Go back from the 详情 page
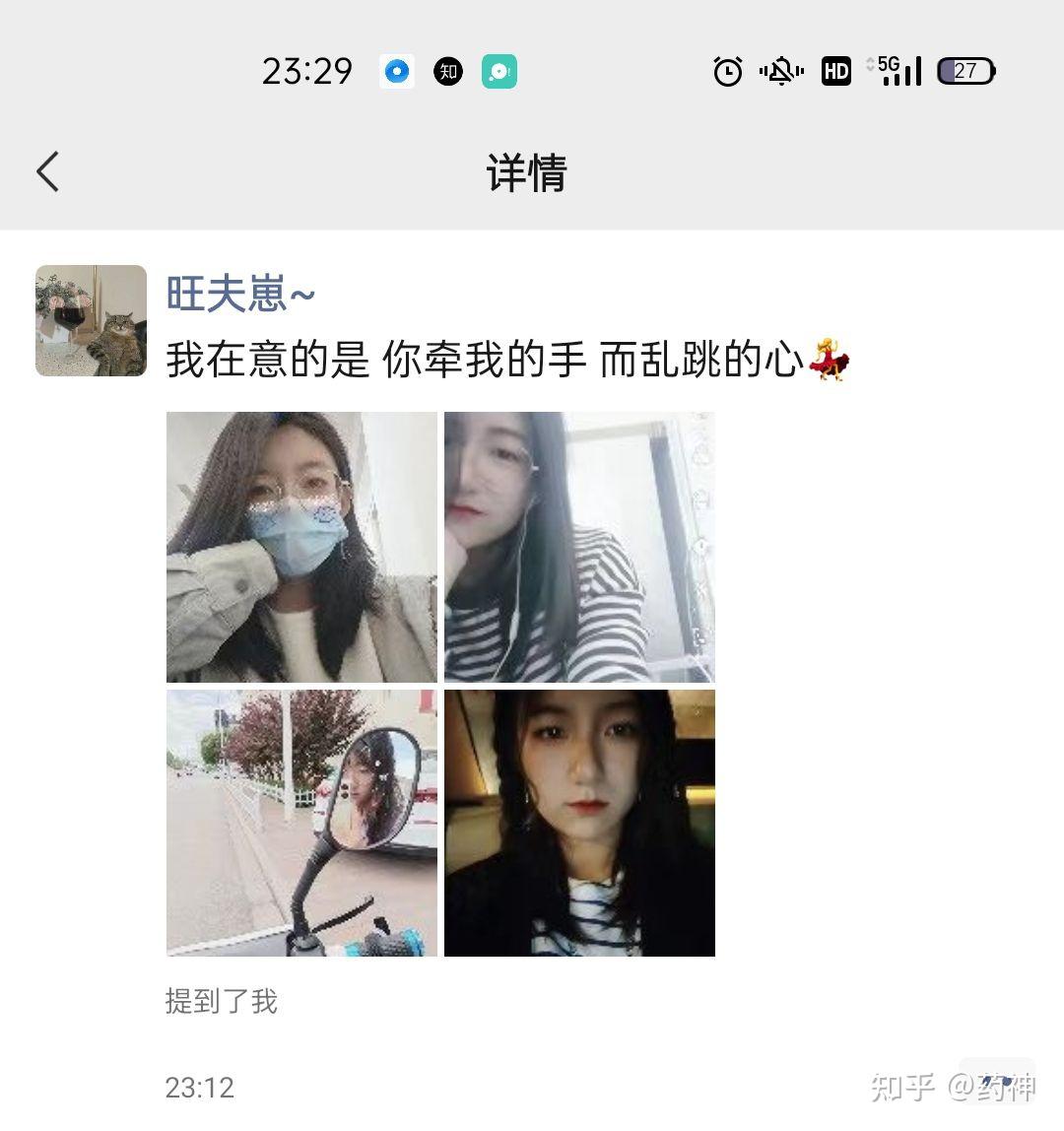This screenshot has width=1064, height=1131. point(47,171)
